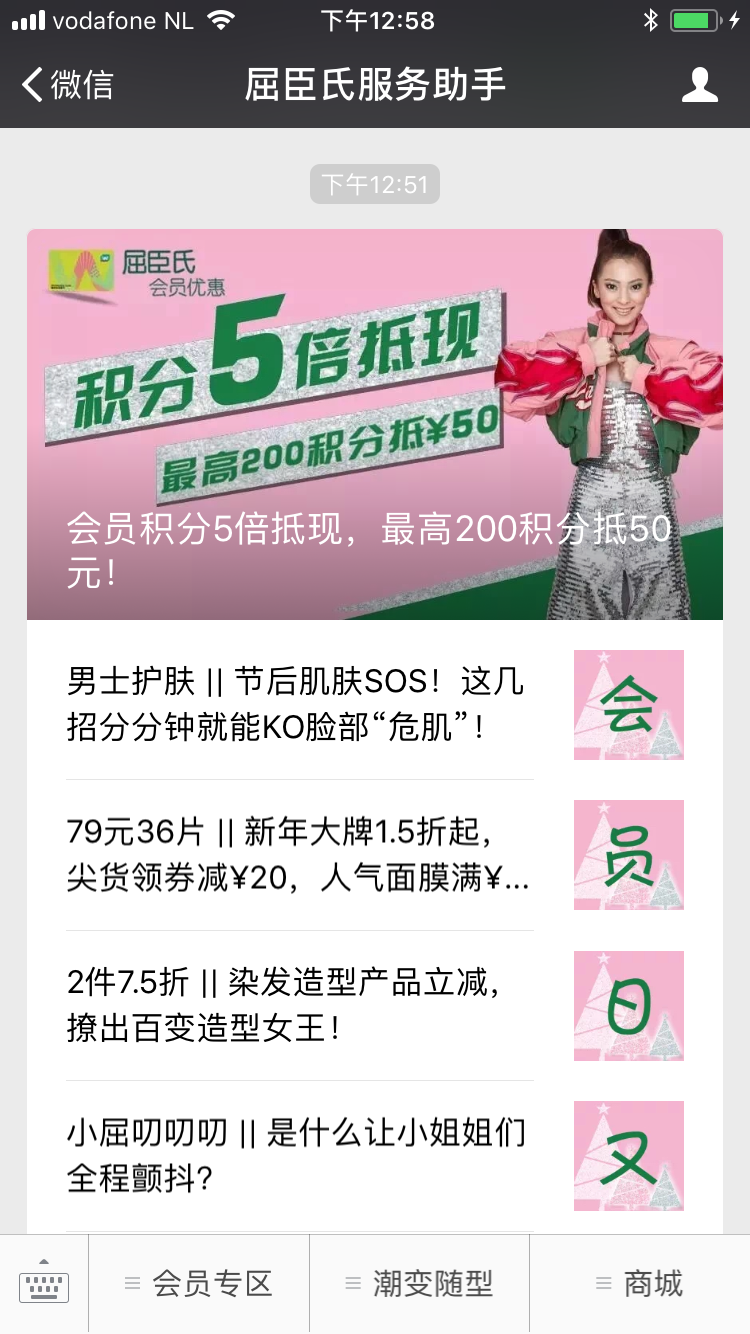Viewport: 750px width, 1334px height.
Task: View the 小屈叨叨叨 article
Action: click(x=300, y=1156)
